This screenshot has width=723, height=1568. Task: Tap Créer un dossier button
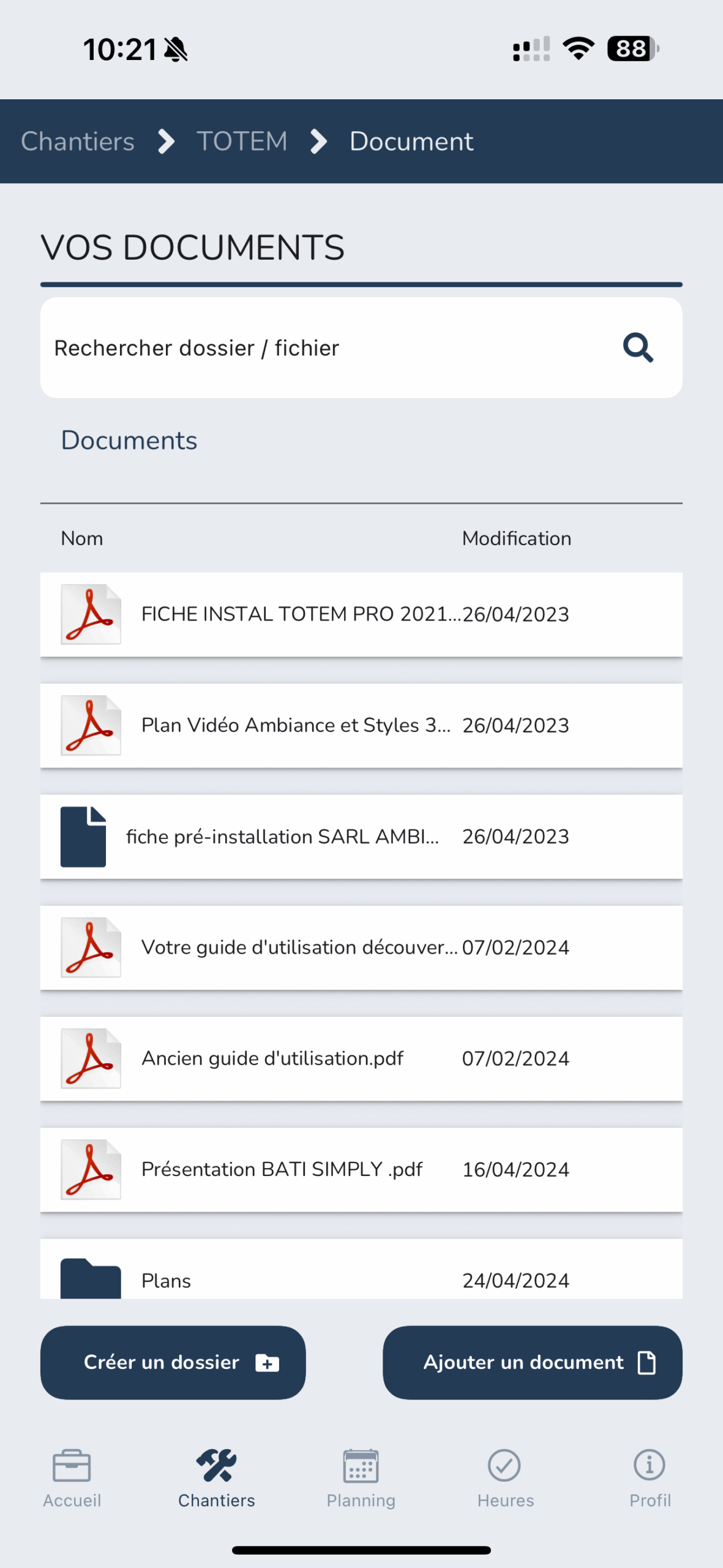(x=173, y=1363)
